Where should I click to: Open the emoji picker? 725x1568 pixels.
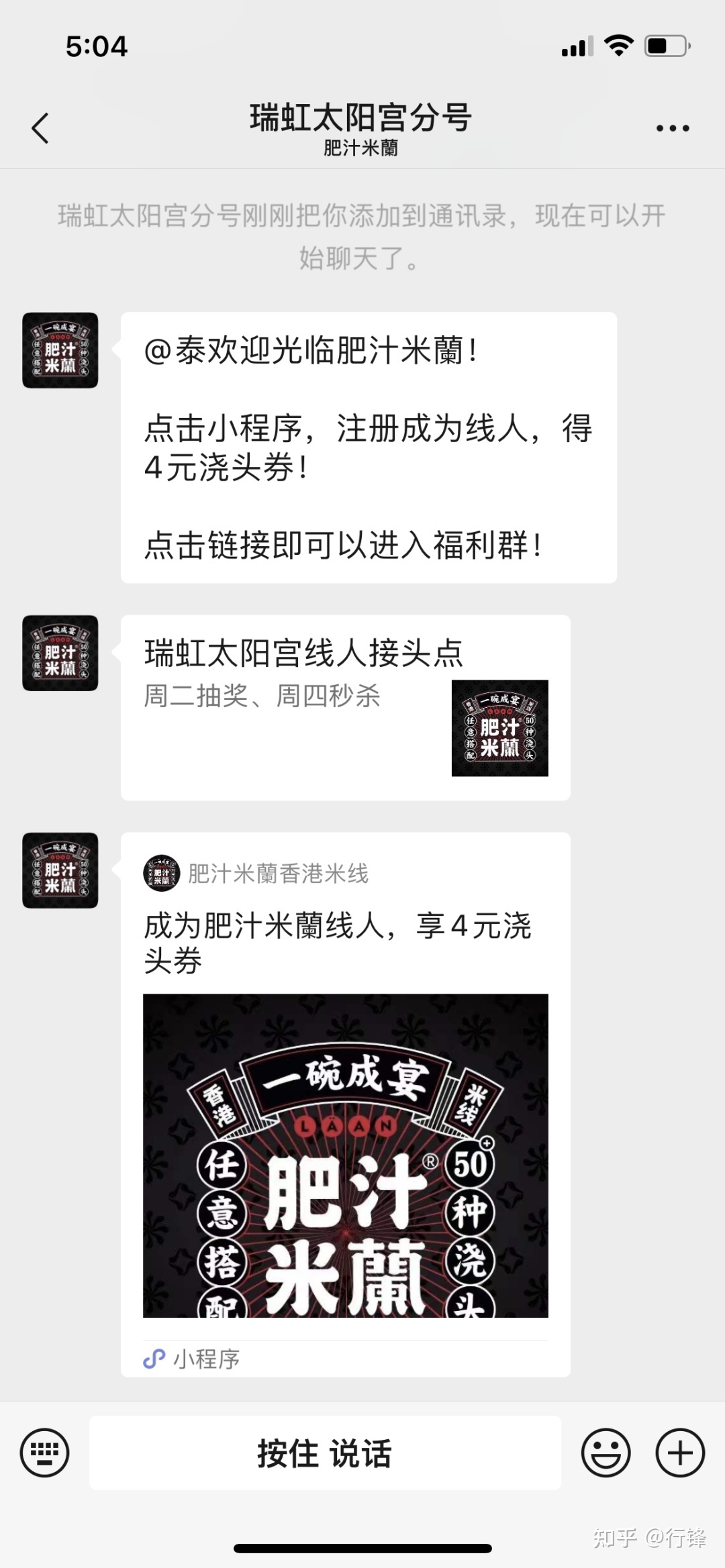pyautogui.click(x=606, y=1453)
